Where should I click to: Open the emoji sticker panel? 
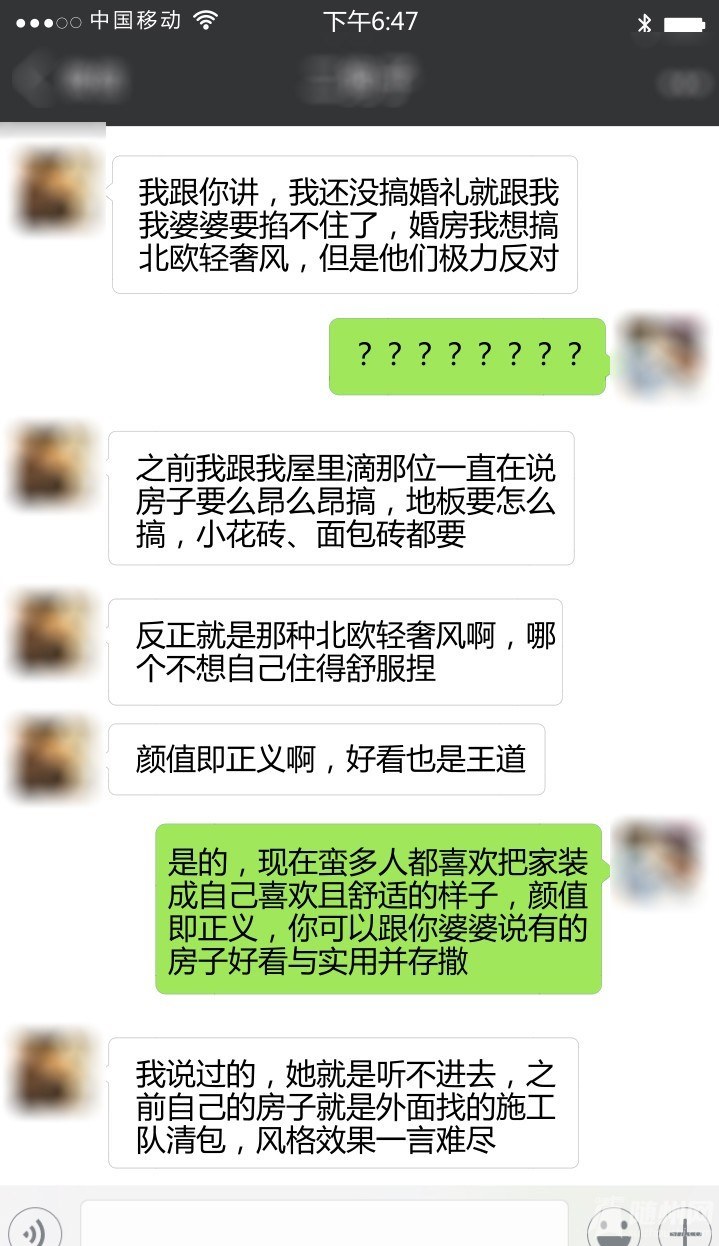coord(612,1228)
